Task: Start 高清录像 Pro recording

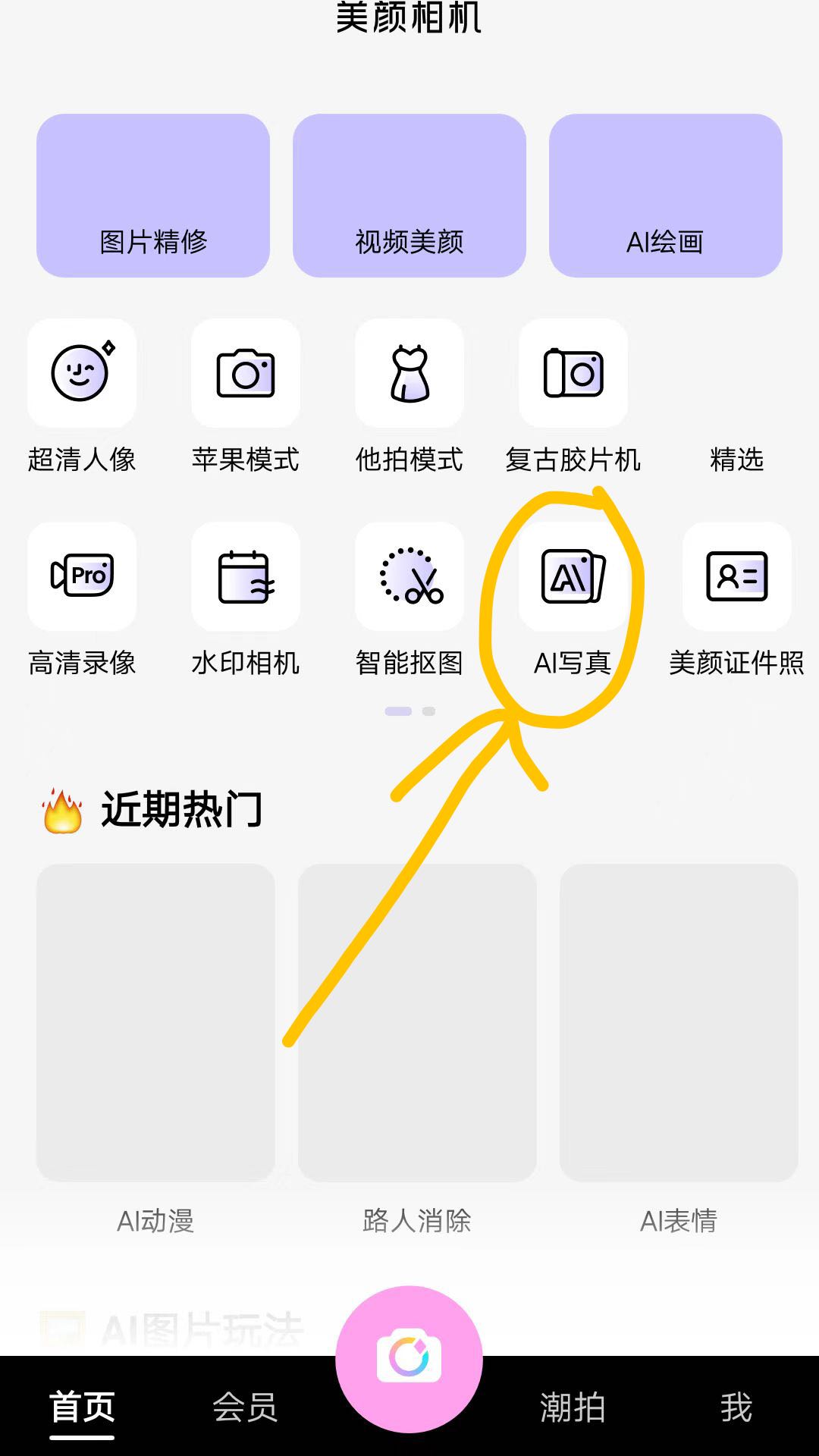Action: coord(82,576)
